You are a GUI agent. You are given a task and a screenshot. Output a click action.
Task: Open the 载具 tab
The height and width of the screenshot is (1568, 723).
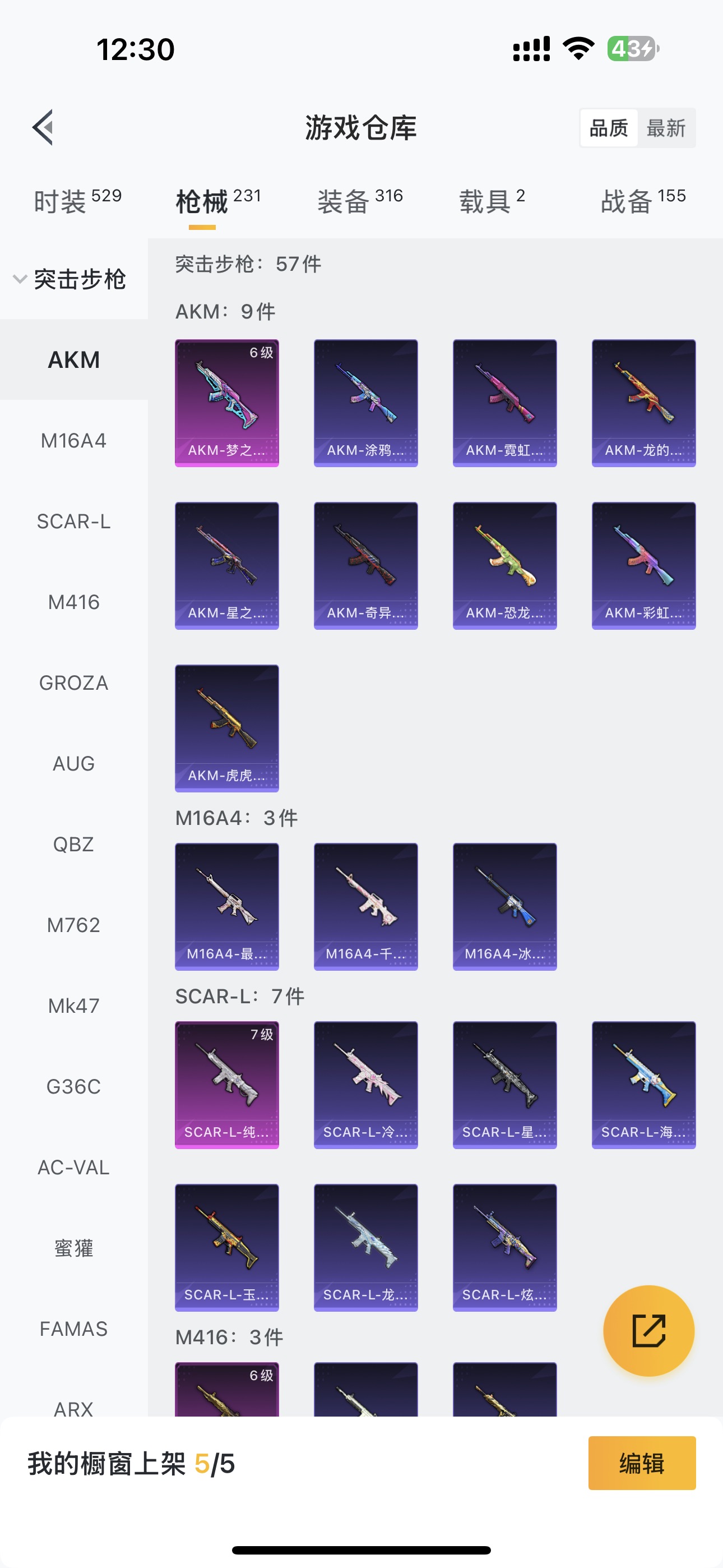pos(492,201)
